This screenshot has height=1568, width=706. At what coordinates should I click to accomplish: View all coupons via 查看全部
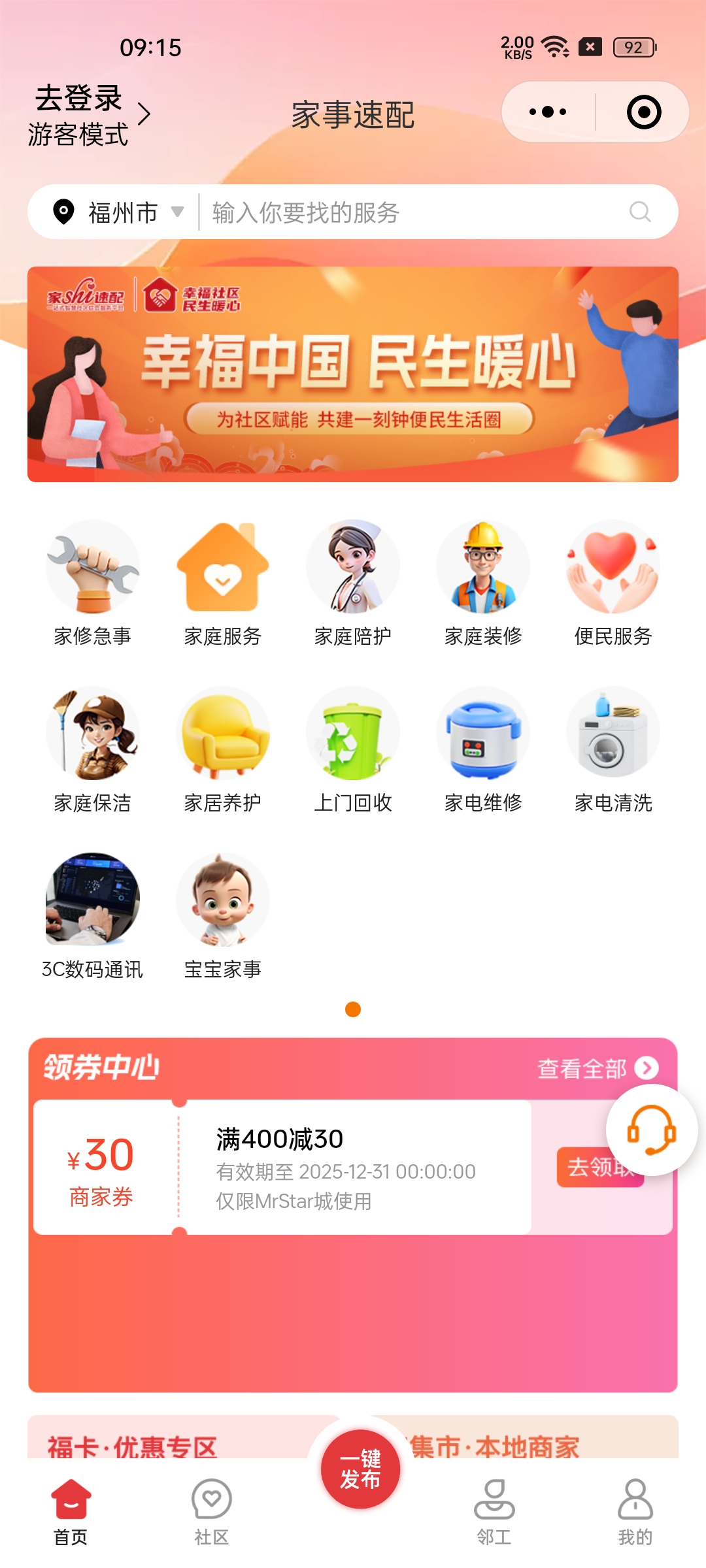(x=596, y=1069)
